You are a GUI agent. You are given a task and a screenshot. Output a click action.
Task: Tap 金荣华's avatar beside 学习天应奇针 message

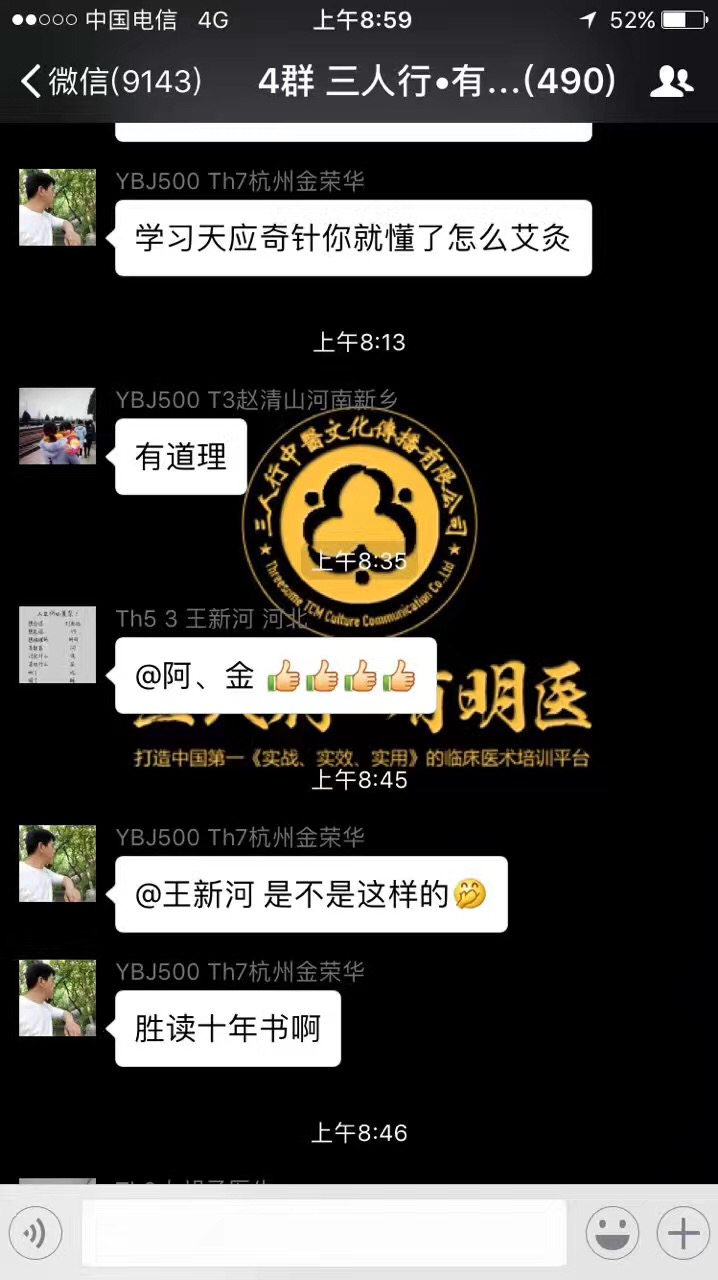coord(57,207)
